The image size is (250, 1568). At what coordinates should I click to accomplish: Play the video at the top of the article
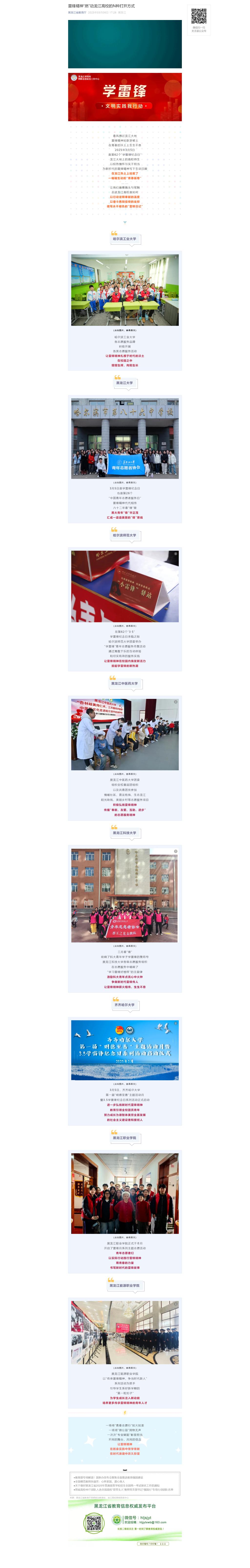click(125, 44)
